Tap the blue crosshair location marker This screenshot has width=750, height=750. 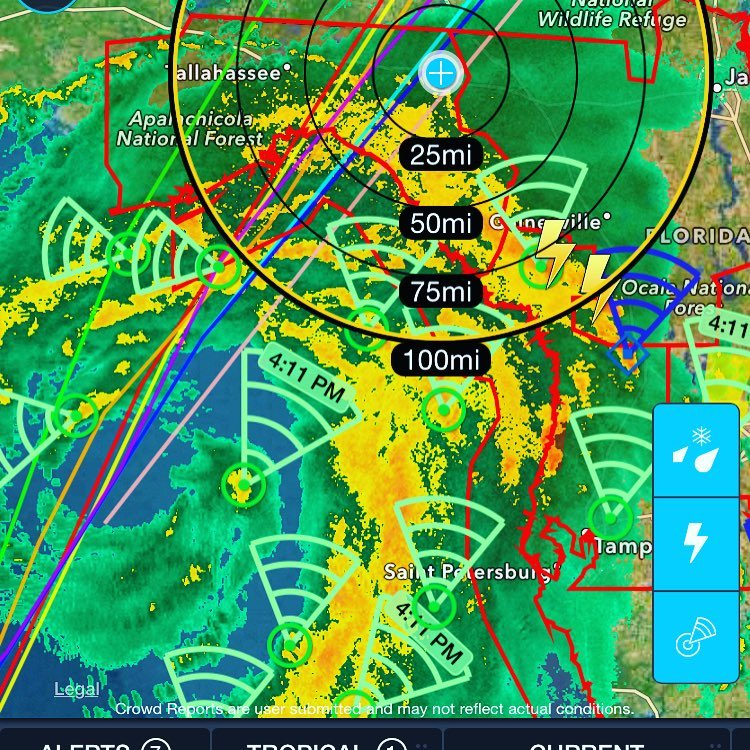click(x=440, y=72)
